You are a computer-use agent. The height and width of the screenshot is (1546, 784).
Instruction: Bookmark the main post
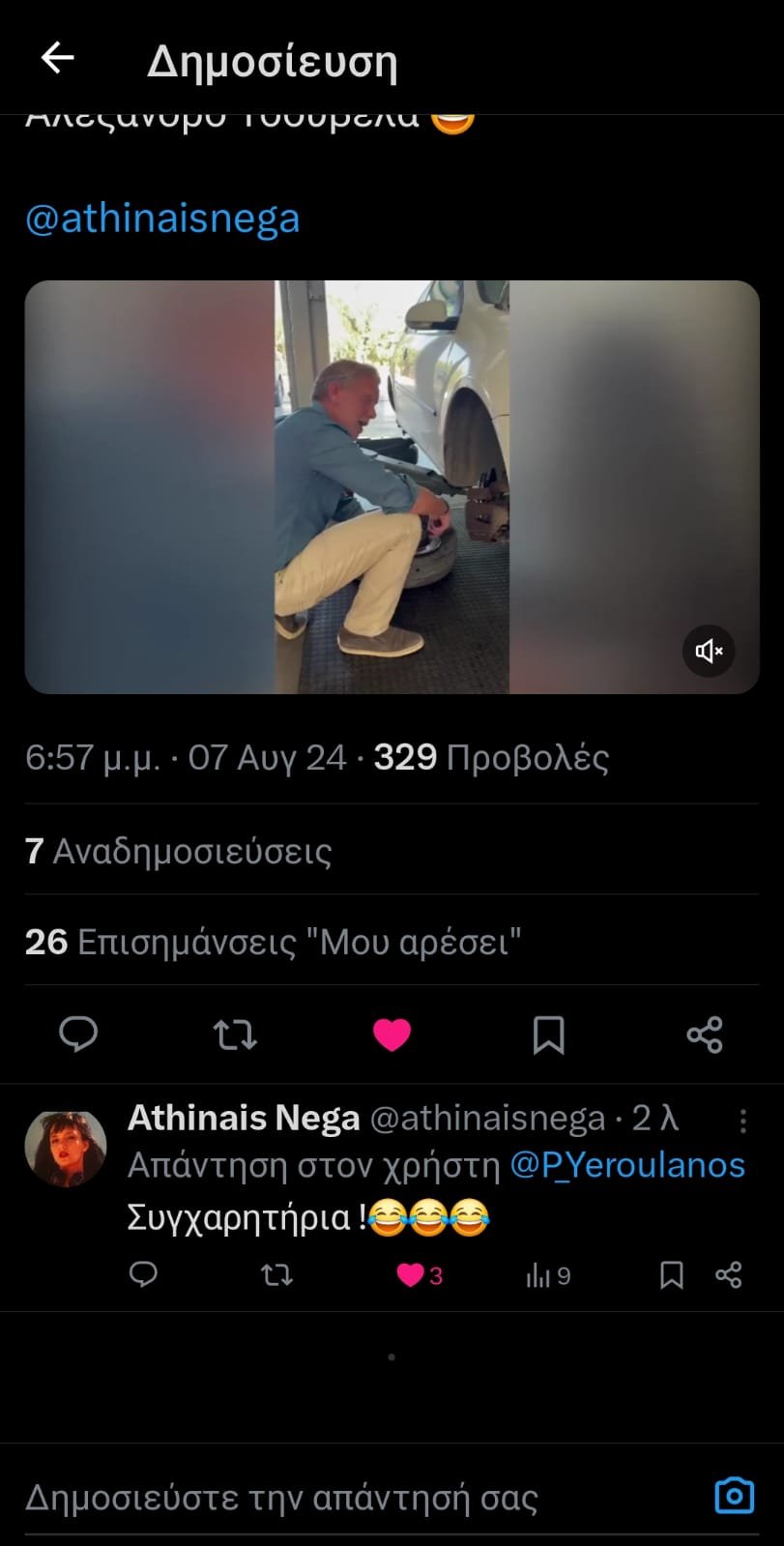(x=548, y=1035)
